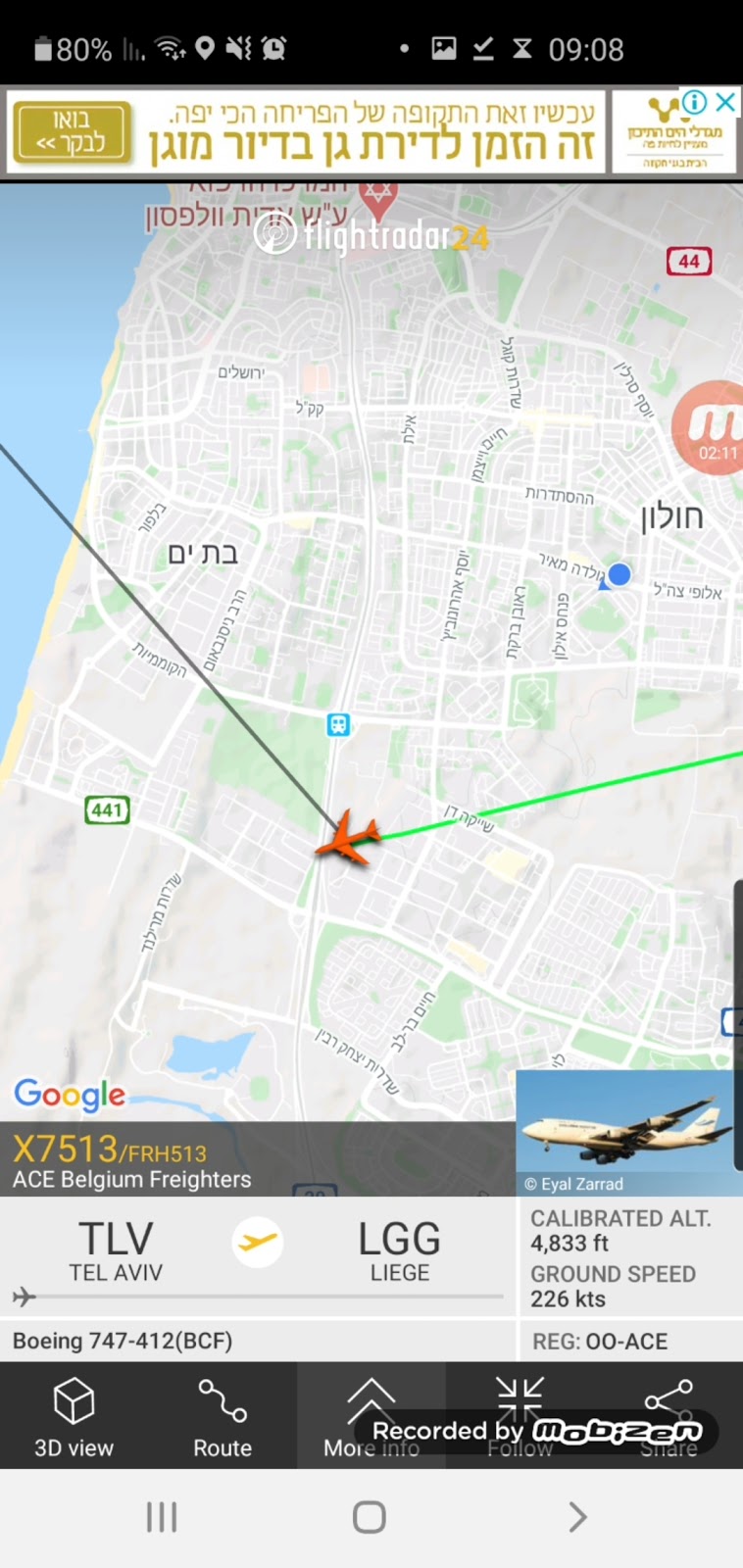Tap the ad's yellow call-to-action button
This screenshot has width=743, height=1568.
[x=71, y=132]
